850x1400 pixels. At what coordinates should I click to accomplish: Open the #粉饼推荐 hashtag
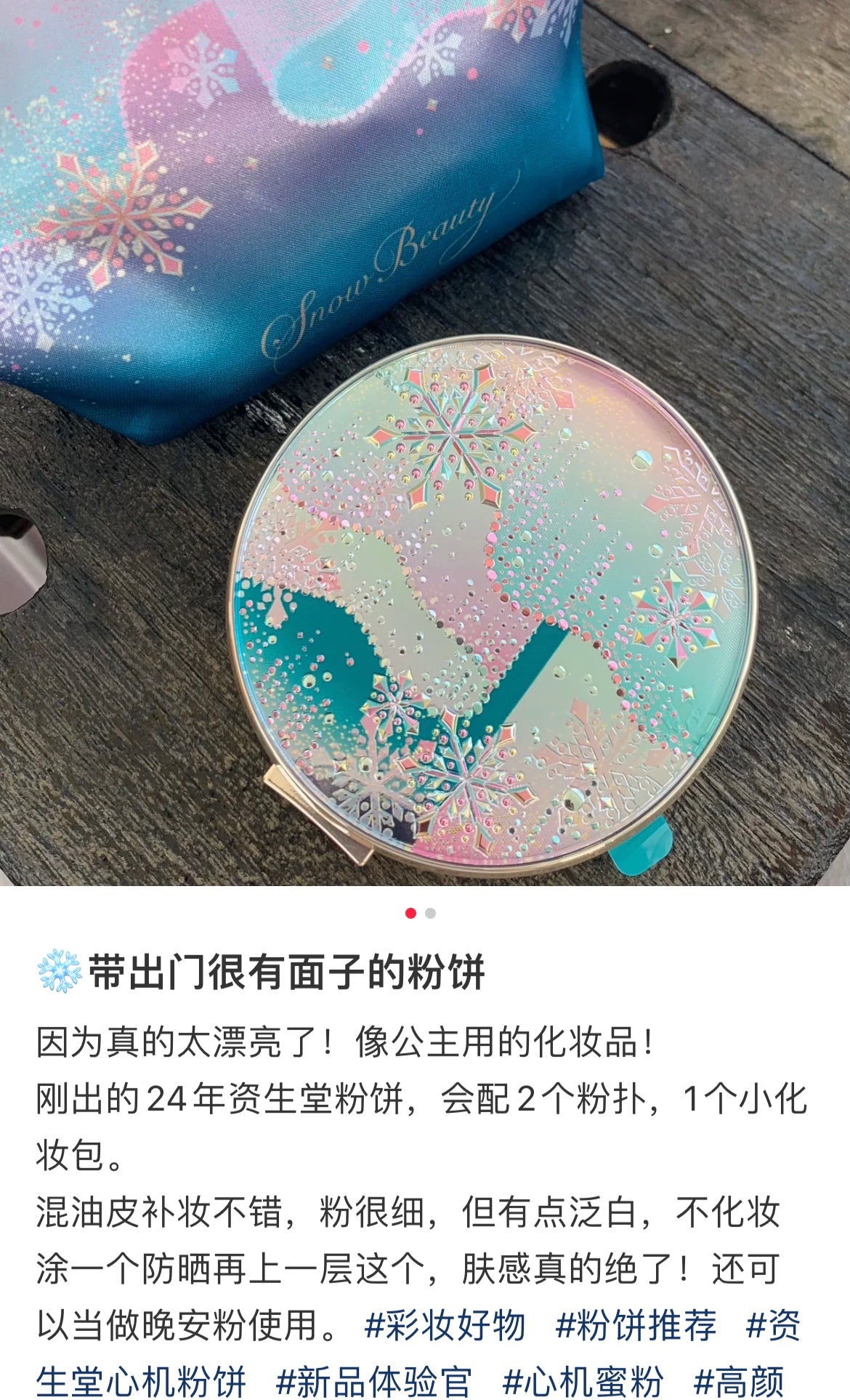(636, 1325)
